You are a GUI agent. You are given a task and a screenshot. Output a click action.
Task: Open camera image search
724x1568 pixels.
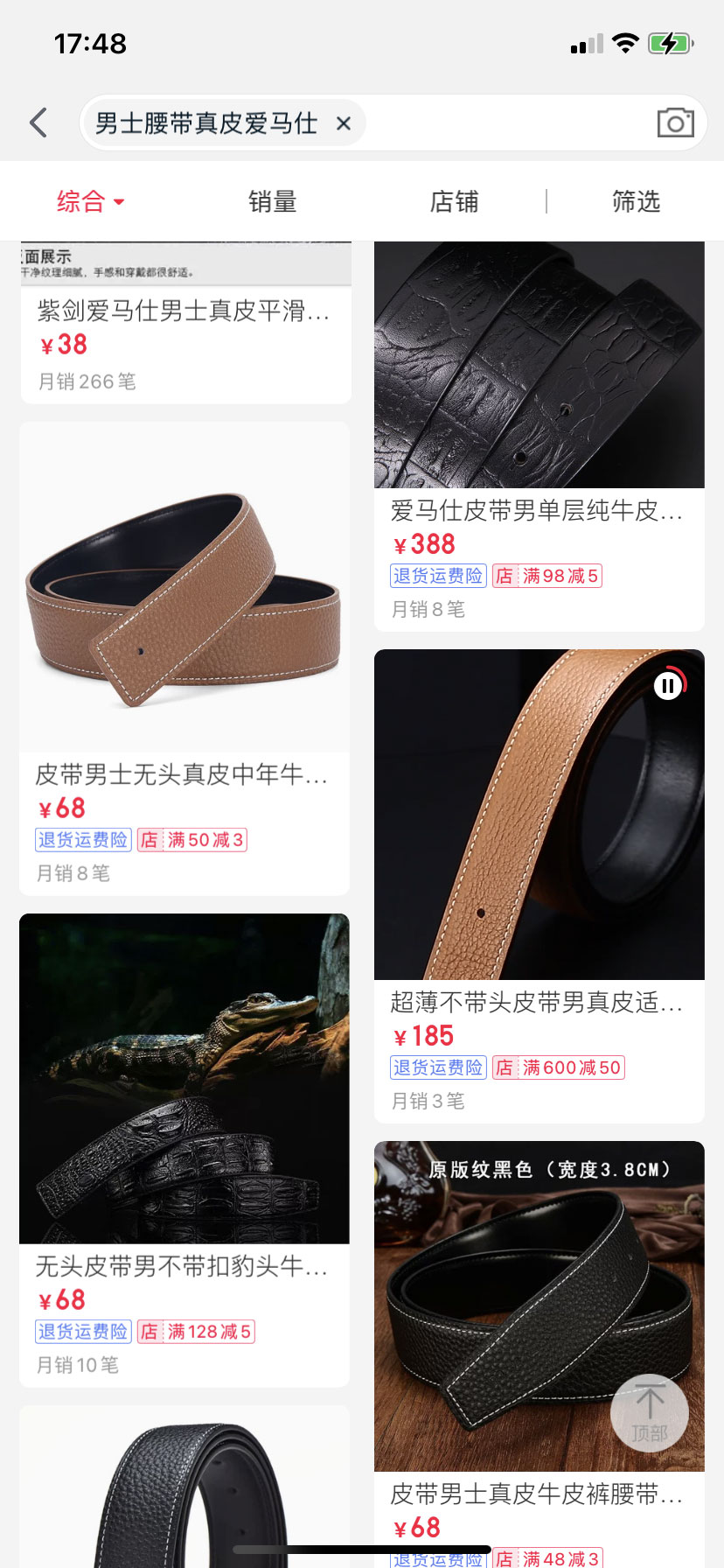coord(675,123)
